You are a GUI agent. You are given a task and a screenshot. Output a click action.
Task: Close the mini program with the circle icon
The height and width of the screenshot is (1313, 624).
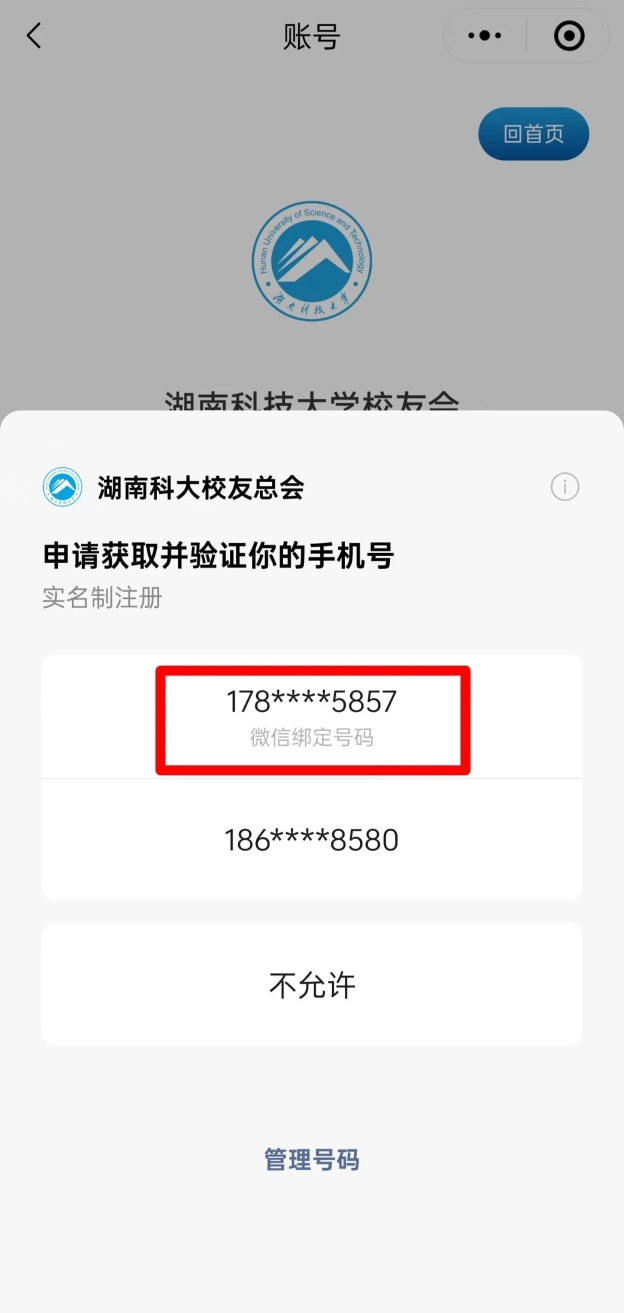click(x=569, y=37)
